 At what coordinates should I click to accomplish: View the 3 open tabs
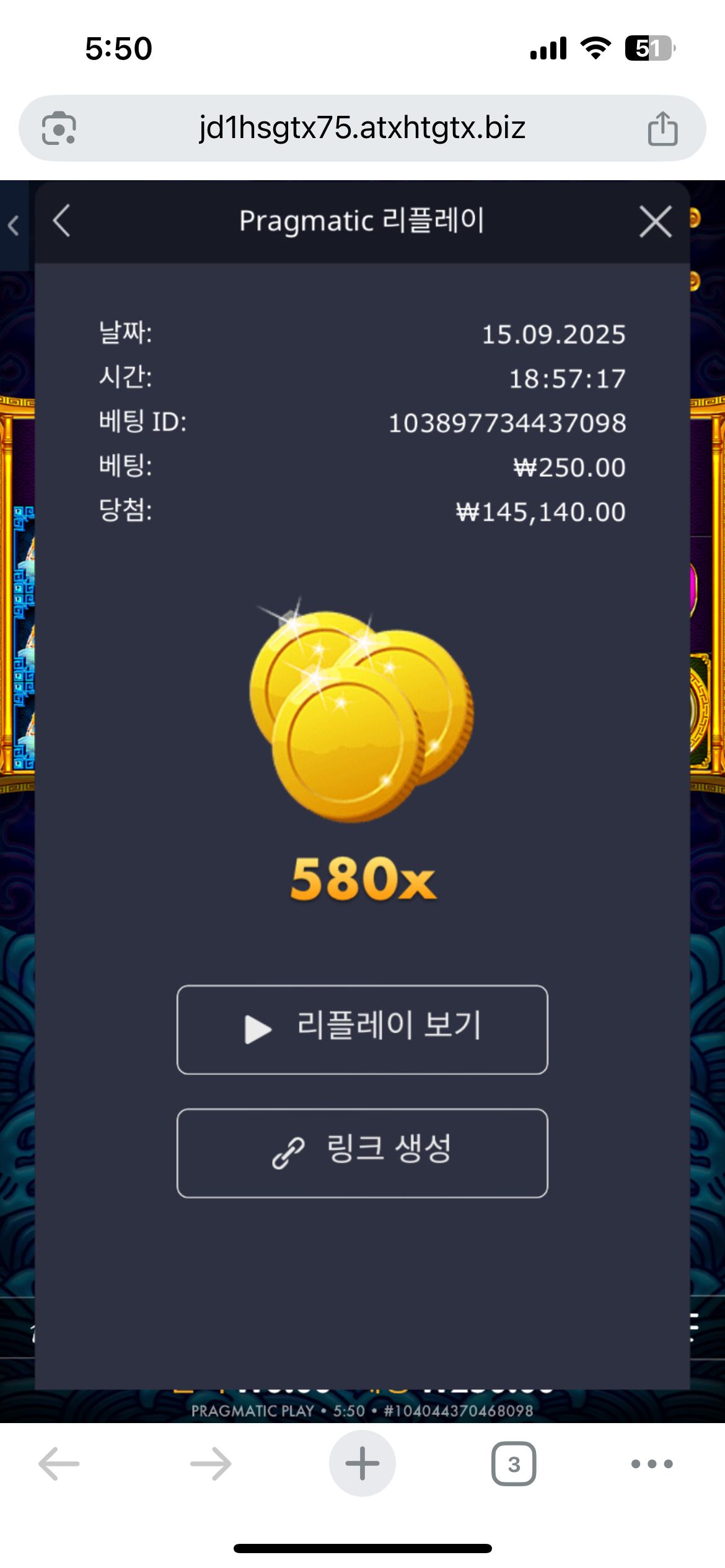(x=513, y=1463)
